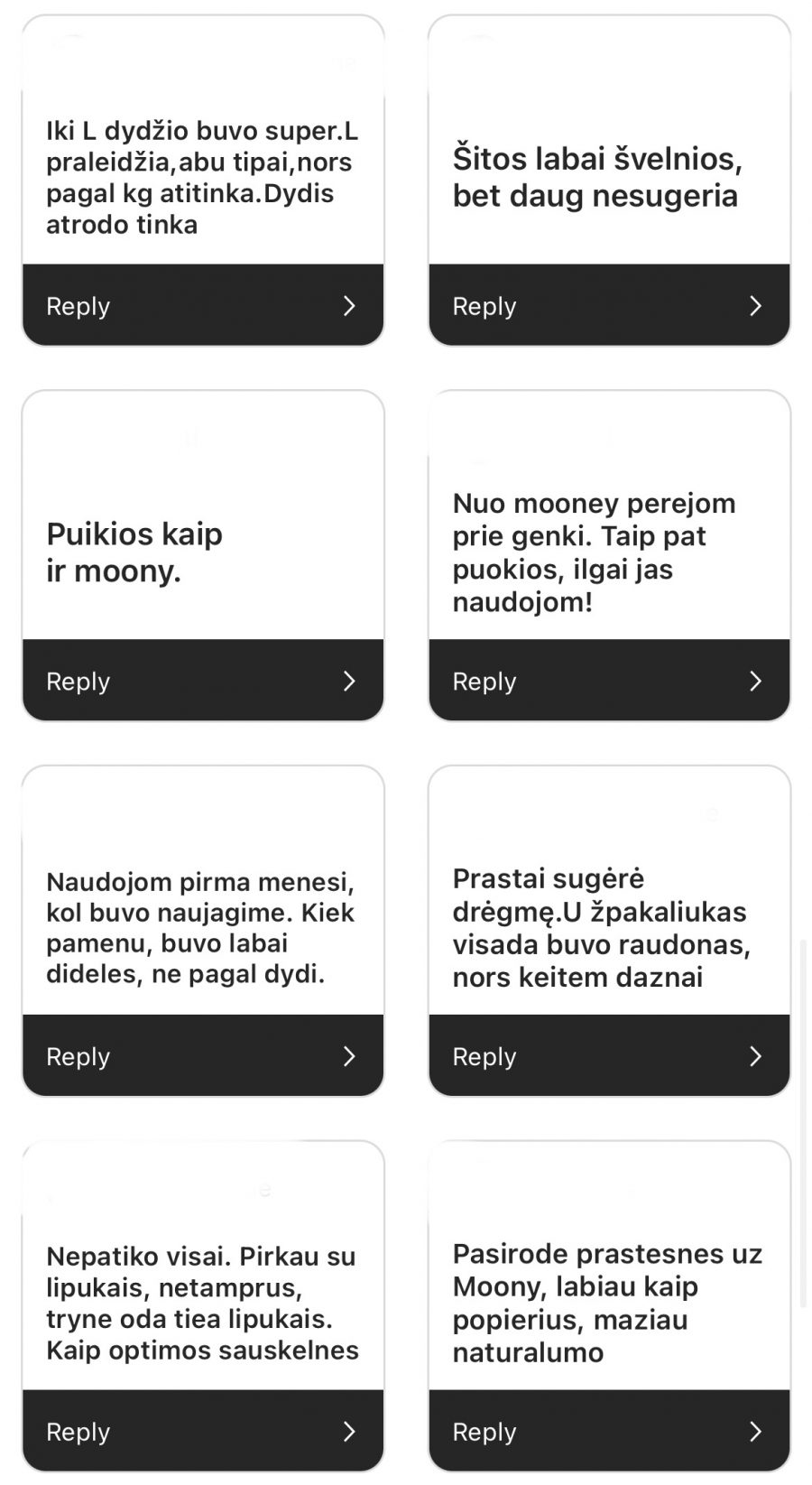Reply to 'Naudojom pirma menesi' response
The height and width of the screenshot is (1485, 812).
click(202, 1056)
